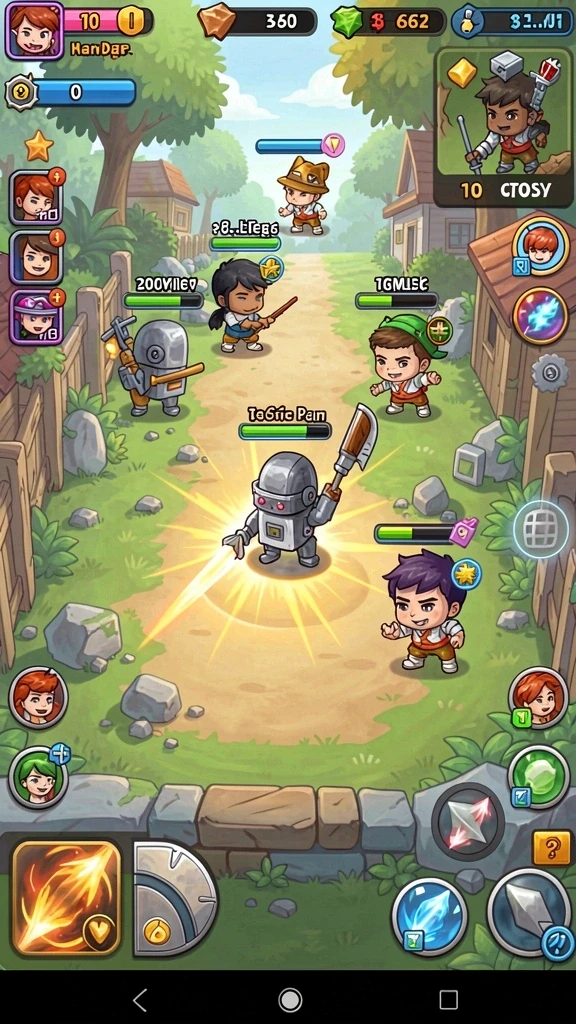Tap the gold star icon

[39, 146]
